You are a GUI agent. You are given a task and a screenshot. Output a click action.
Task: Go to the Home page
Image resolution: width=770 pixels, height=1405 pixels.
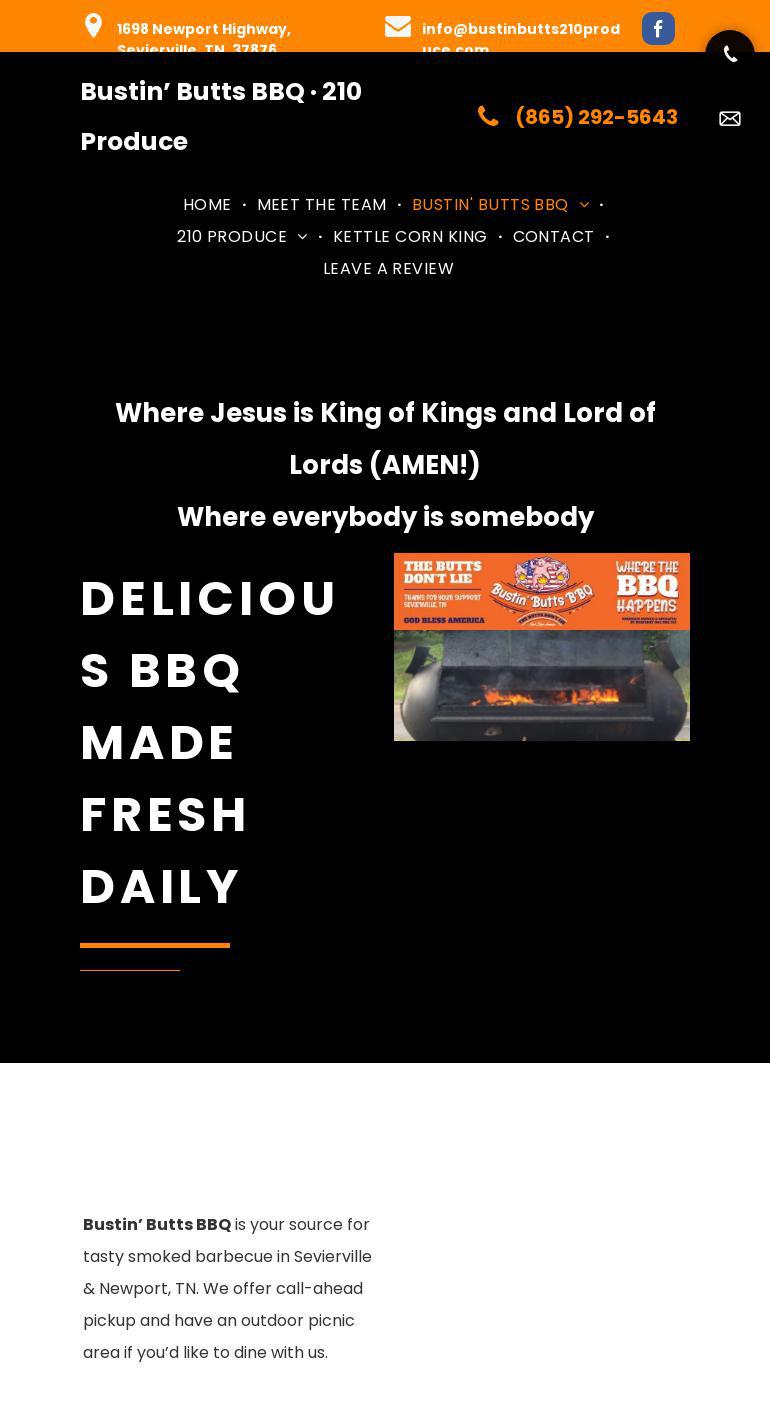tap(207, 204)
